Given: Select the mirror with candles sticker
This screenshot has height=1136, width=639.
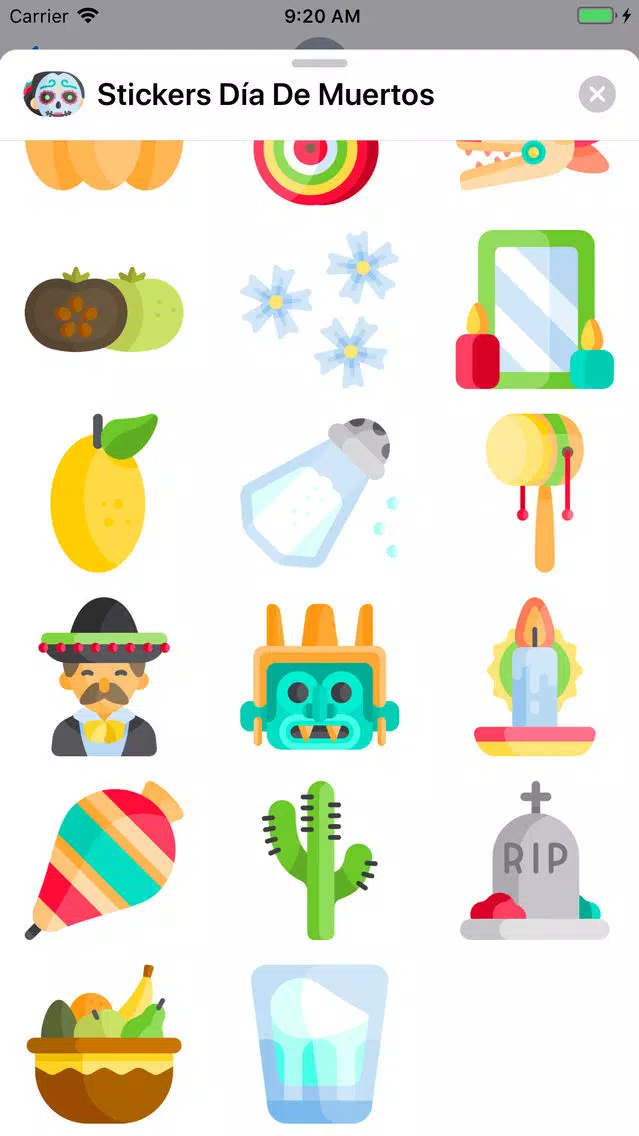Looking at the screenshot, I should [535, 310].
